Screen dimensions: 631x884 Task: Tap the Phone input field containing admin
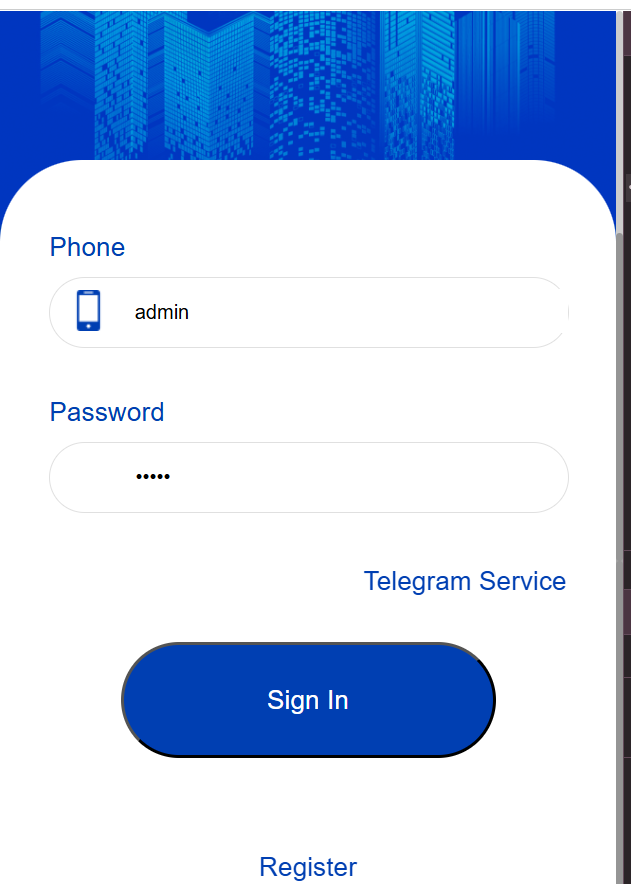(x=340, y=312)
